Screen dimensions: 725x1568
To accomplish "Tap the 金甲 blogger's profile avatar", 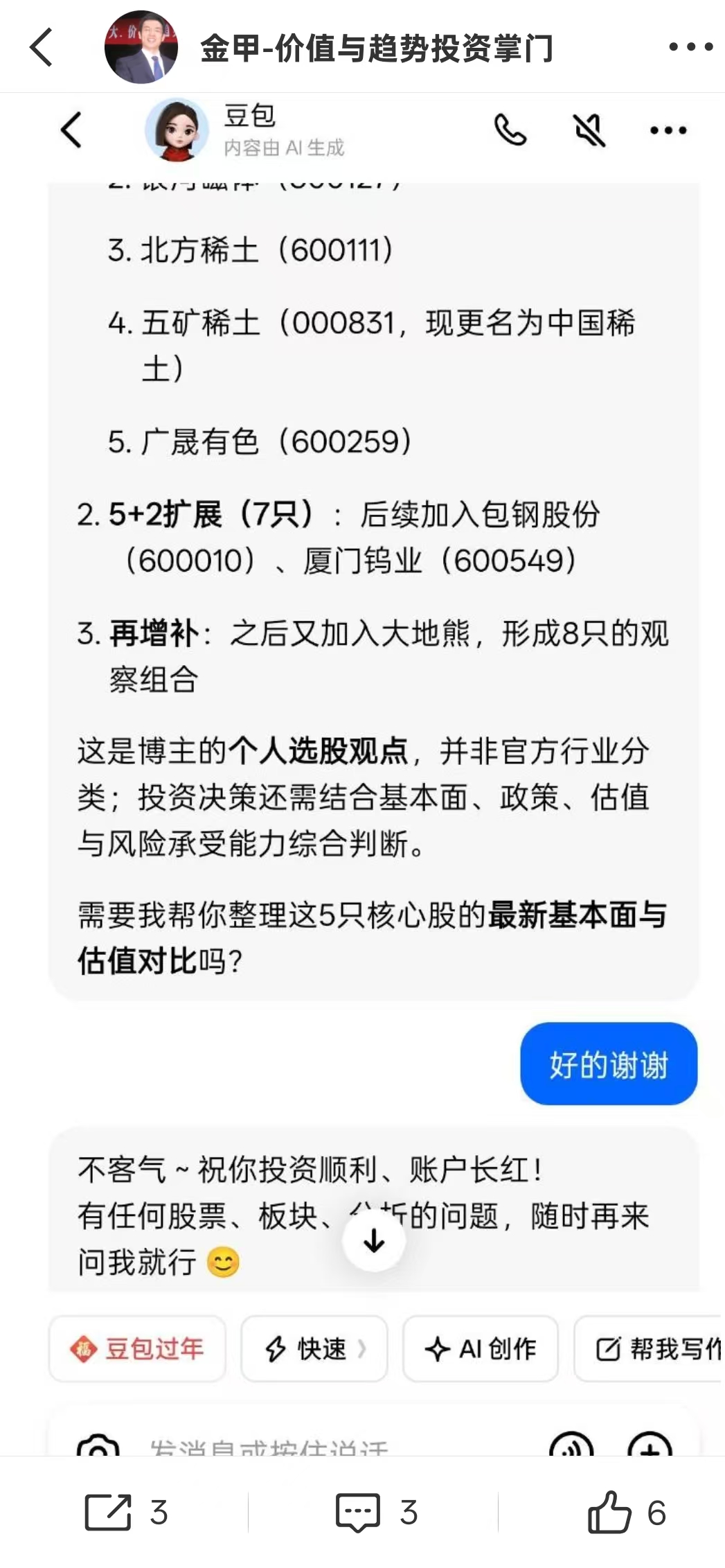I will 142,46.
